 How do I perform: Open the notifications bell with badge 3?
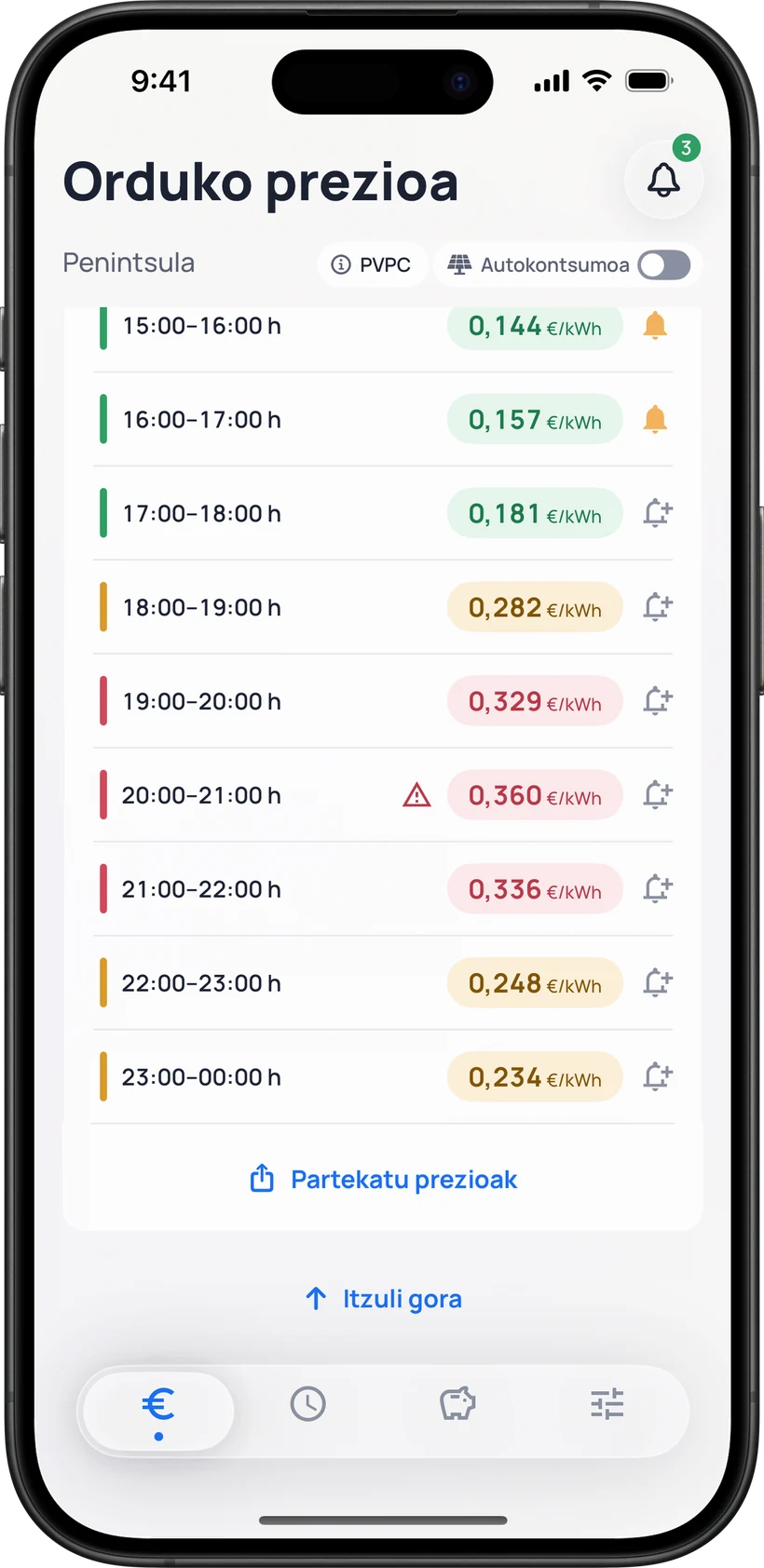click(663, 179)
